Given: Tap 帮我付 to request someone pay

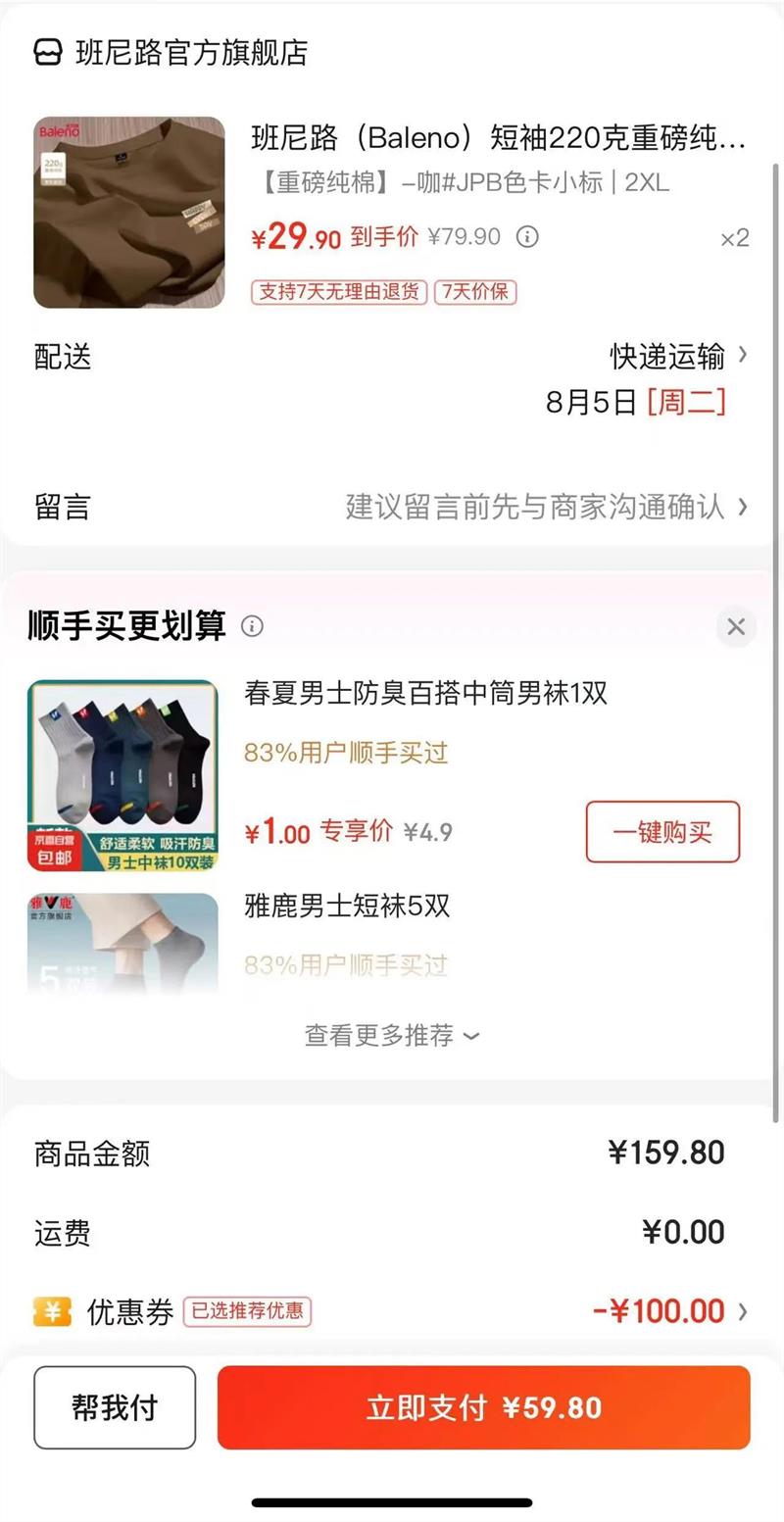Looking at the screenshot, I should point(115,1407).
